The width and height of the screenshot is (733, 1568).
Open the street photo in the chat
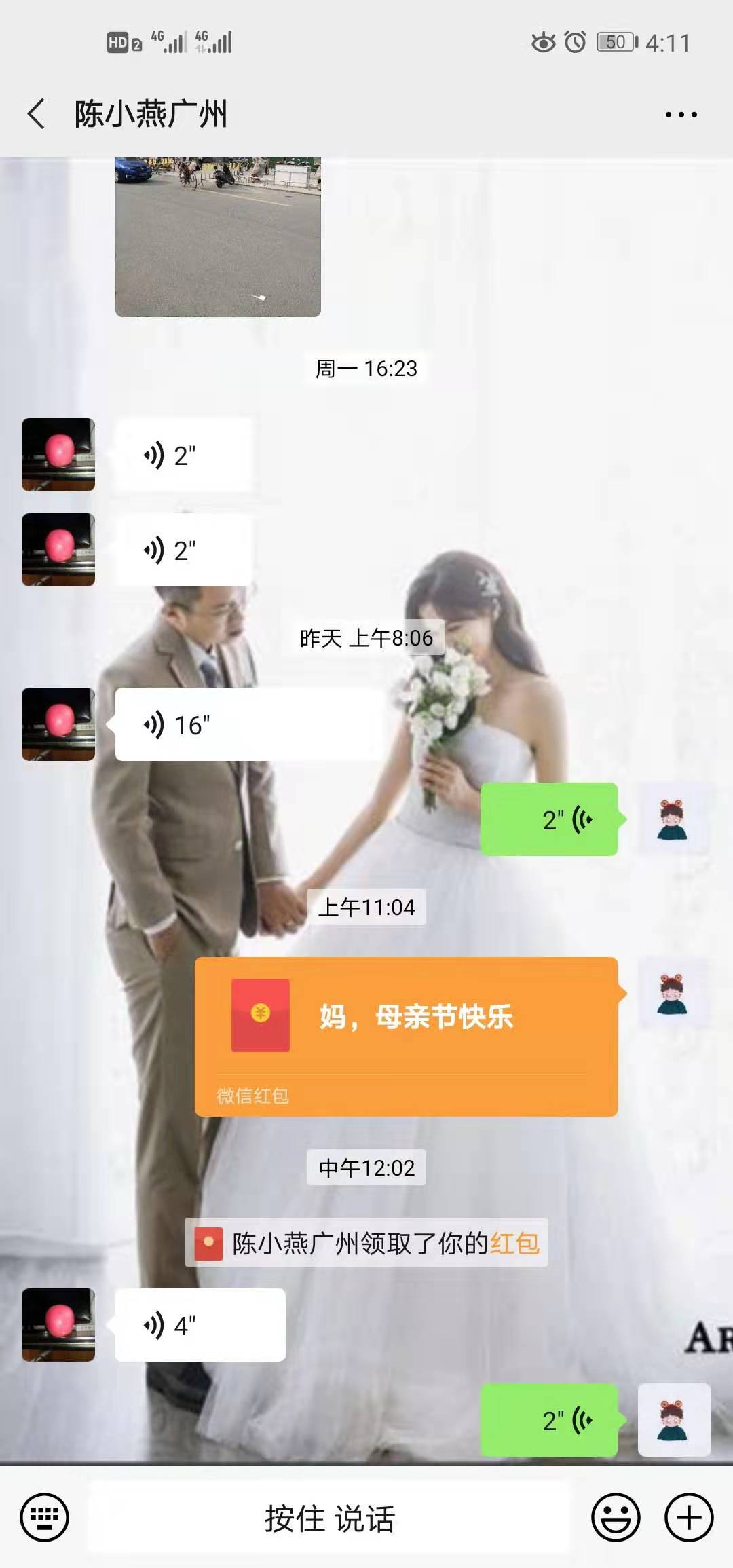[x=218, y=237]
